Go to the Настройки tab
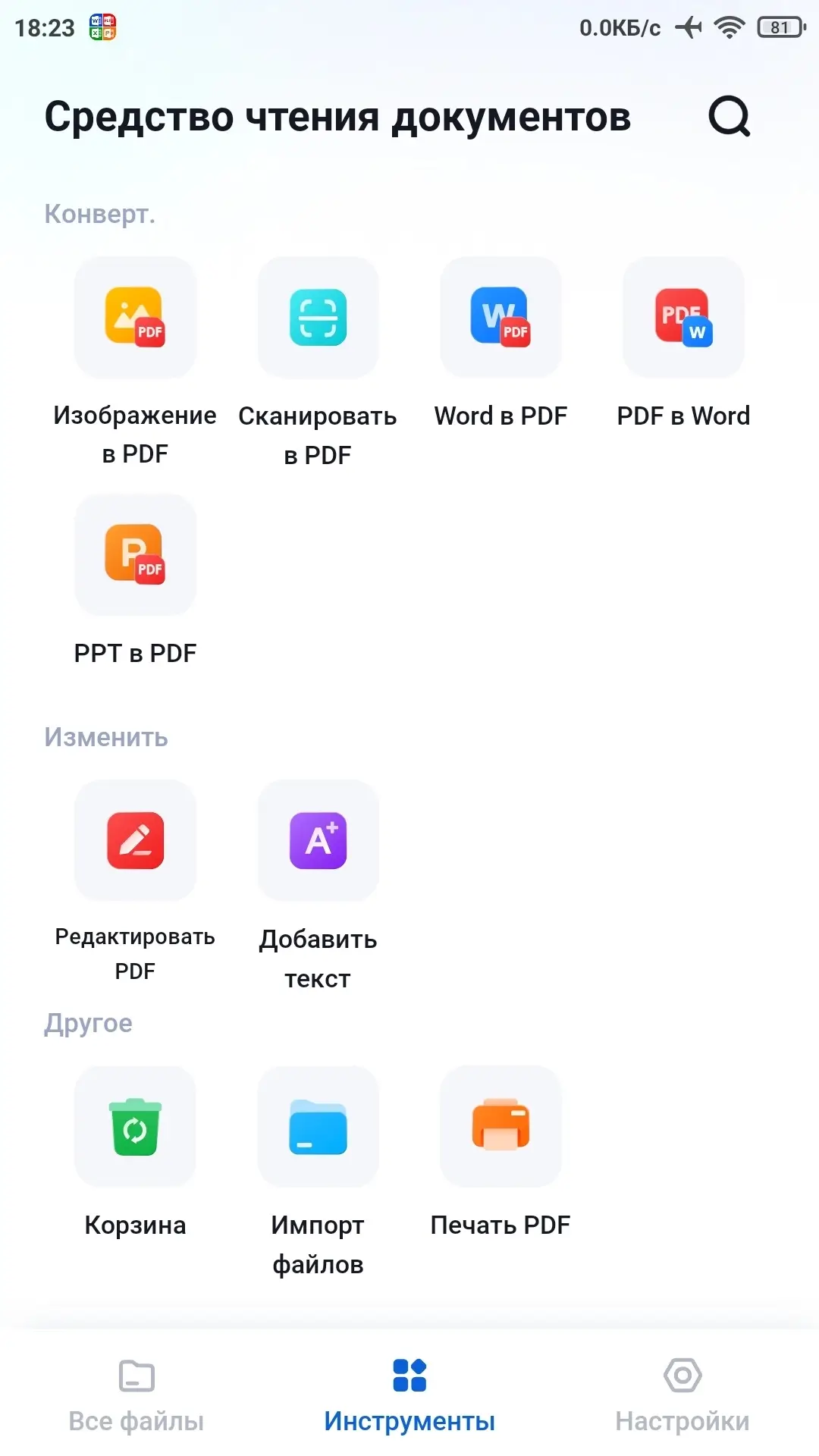Viewport: 819px width, 1456px height. coord(682,1395)
